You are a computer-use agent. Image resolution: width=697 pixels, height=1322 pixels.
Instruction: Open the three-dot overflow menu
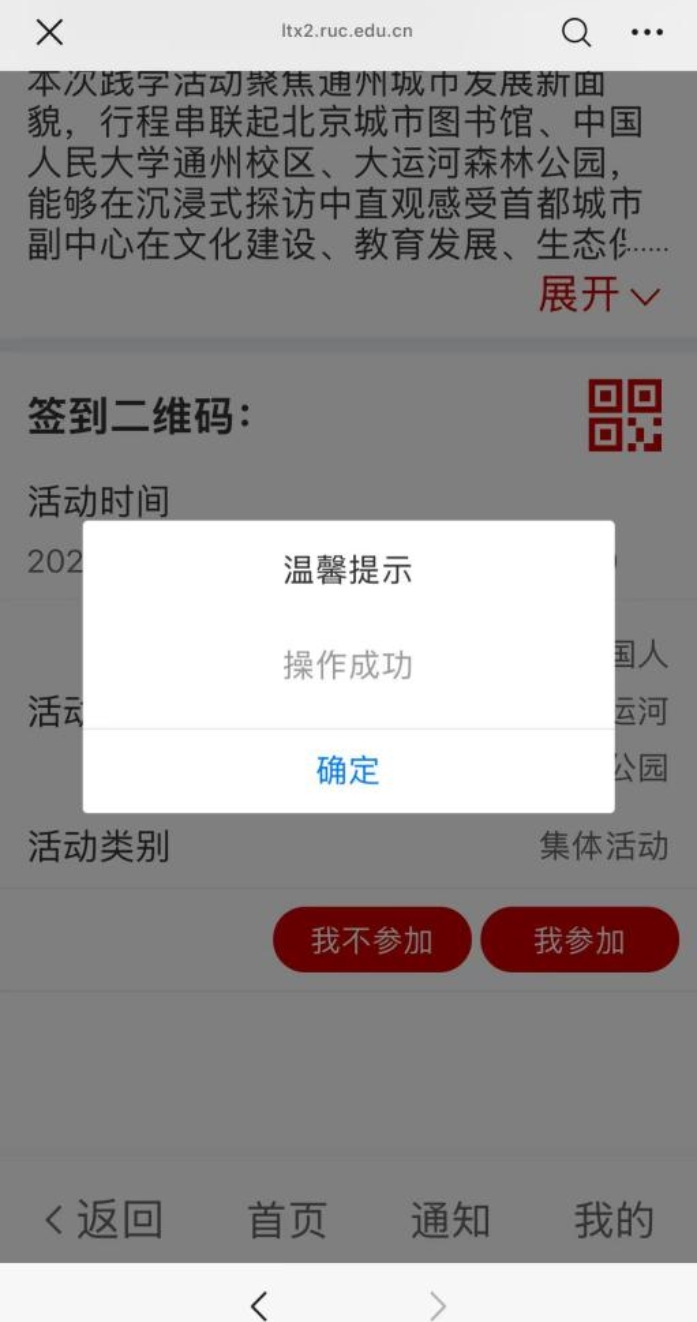coord(647,32)
